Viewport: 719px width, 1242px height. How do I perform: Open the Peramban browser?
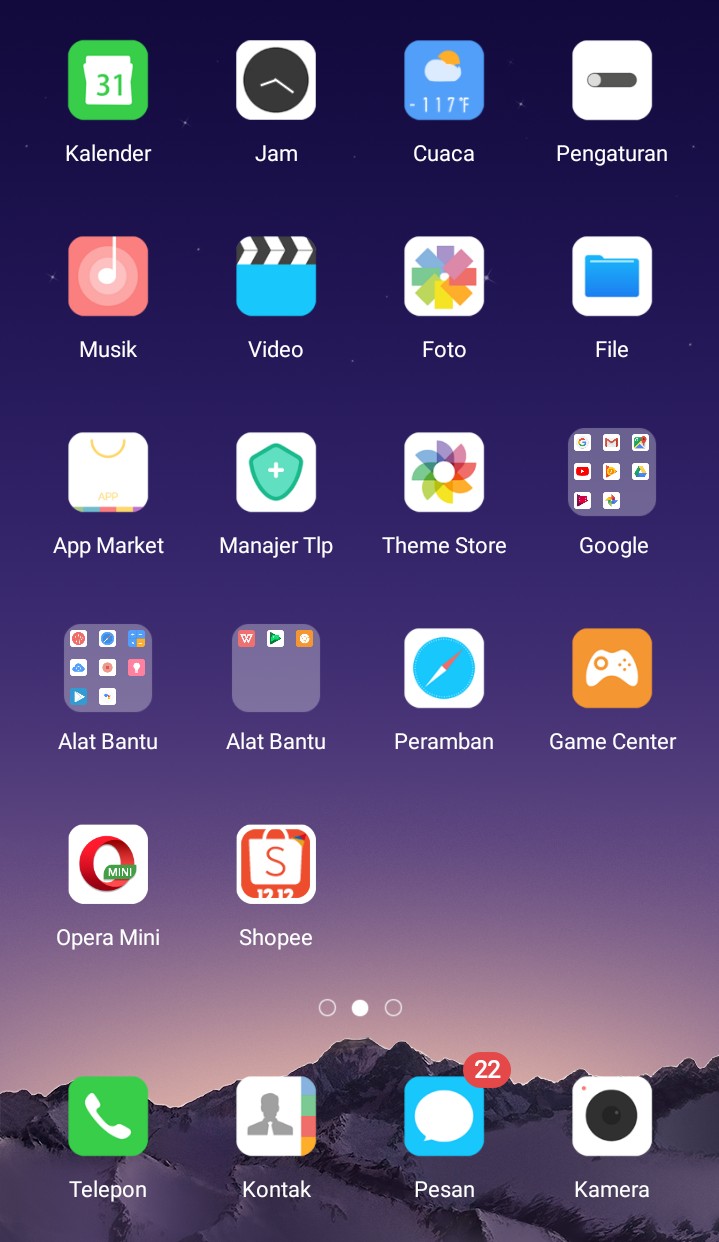444,668
